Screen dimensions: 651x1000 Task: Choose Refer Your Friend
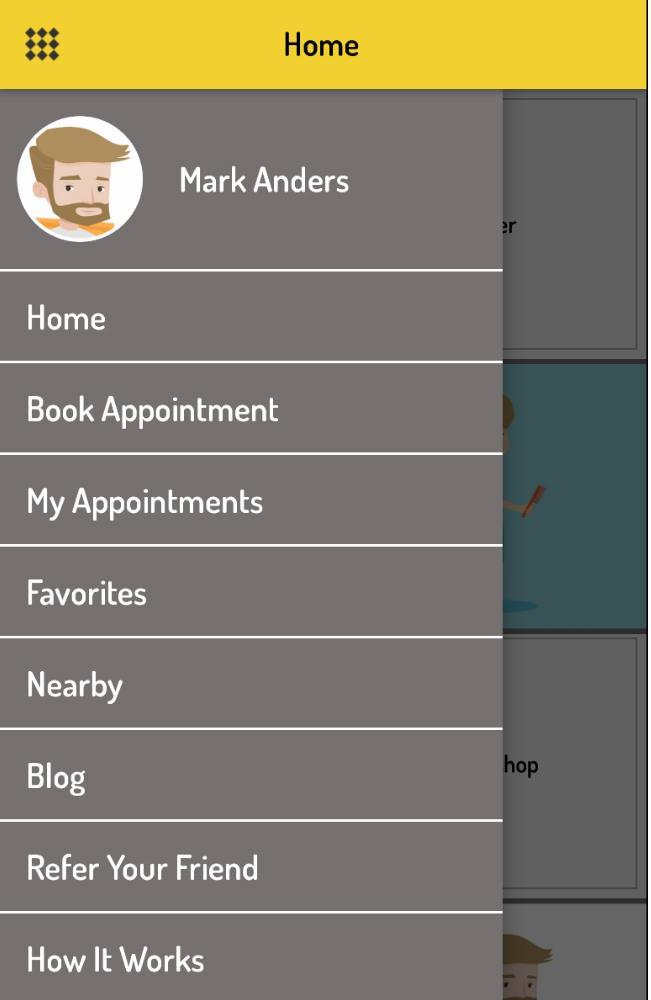[x=142, y=868]
